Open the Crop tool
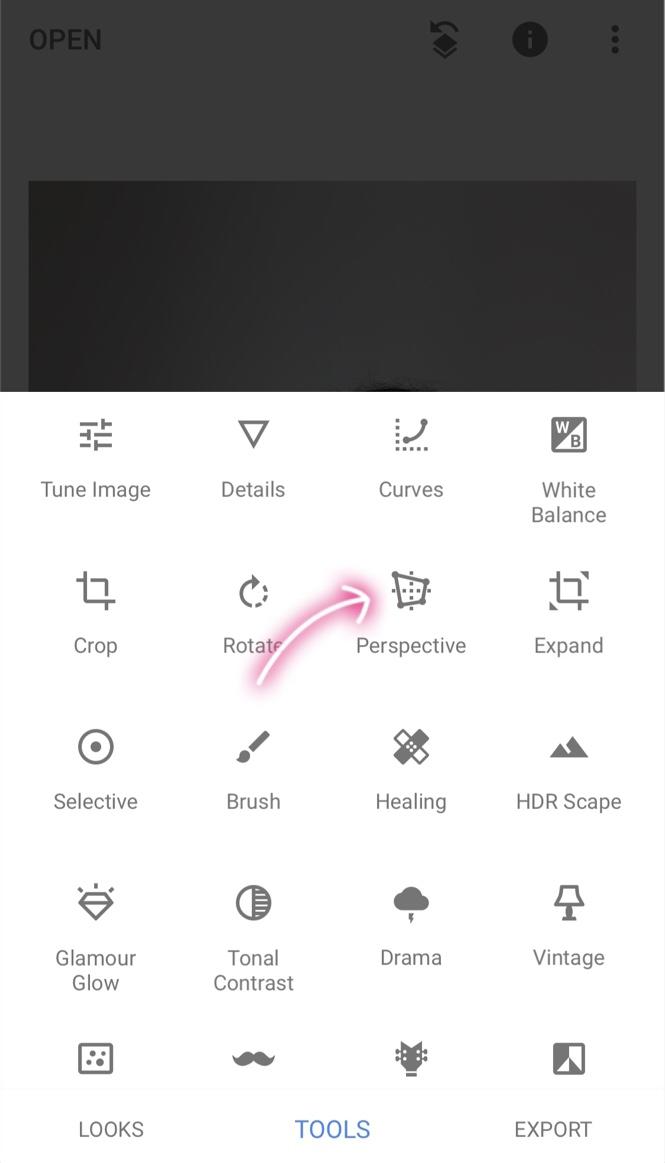665x1163 pixels. (x=96, y=612)
